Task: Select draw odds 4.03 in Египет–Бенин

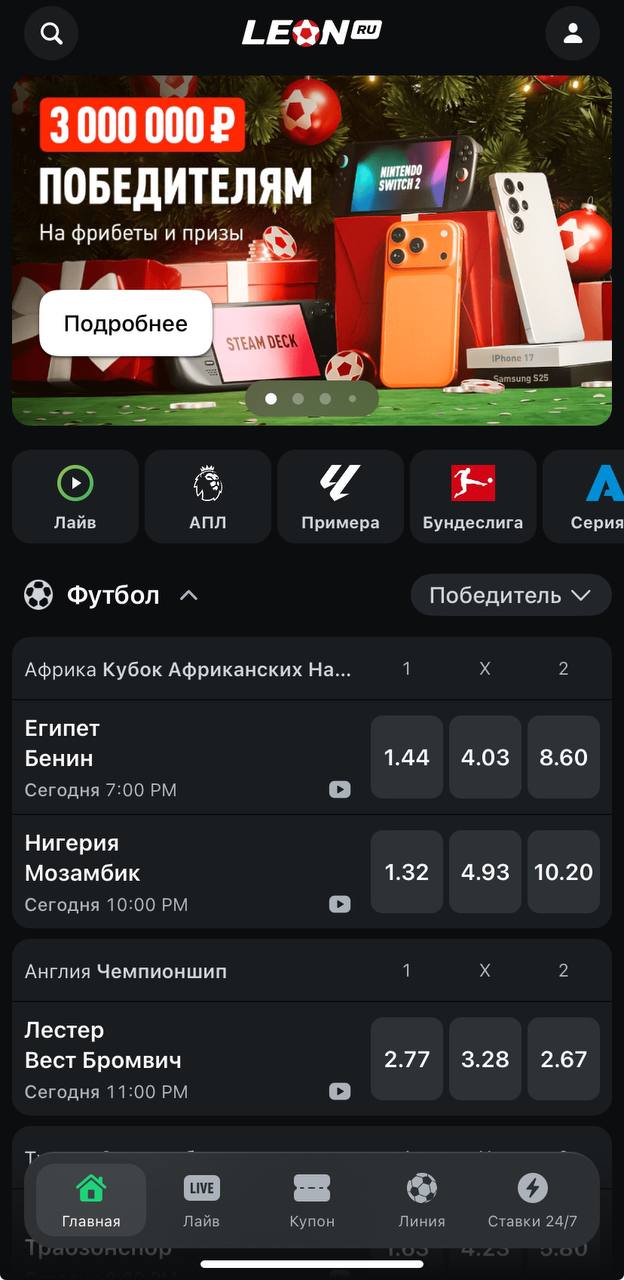Action: click(485, 758)
